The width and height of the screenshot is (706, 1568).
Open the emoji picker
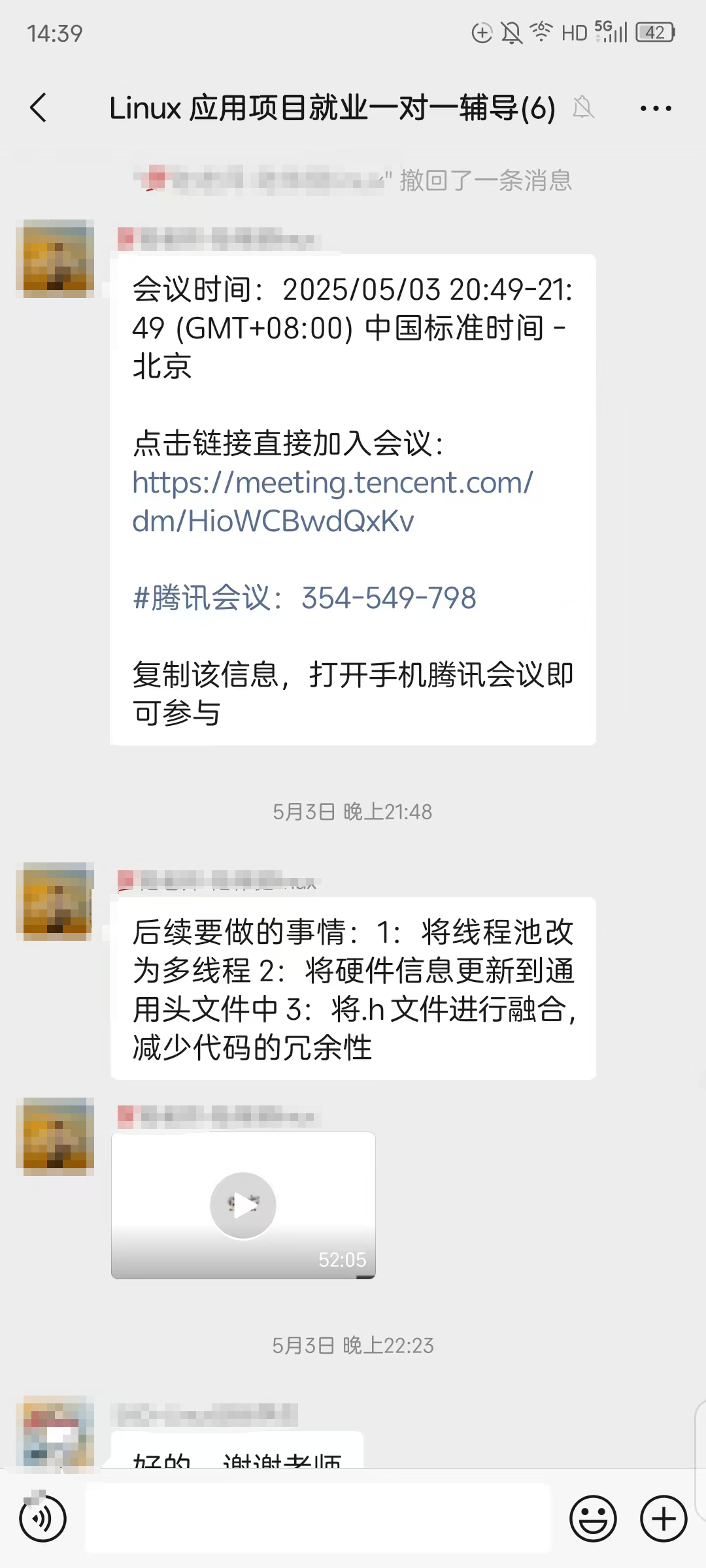[x=593, y=1519]
